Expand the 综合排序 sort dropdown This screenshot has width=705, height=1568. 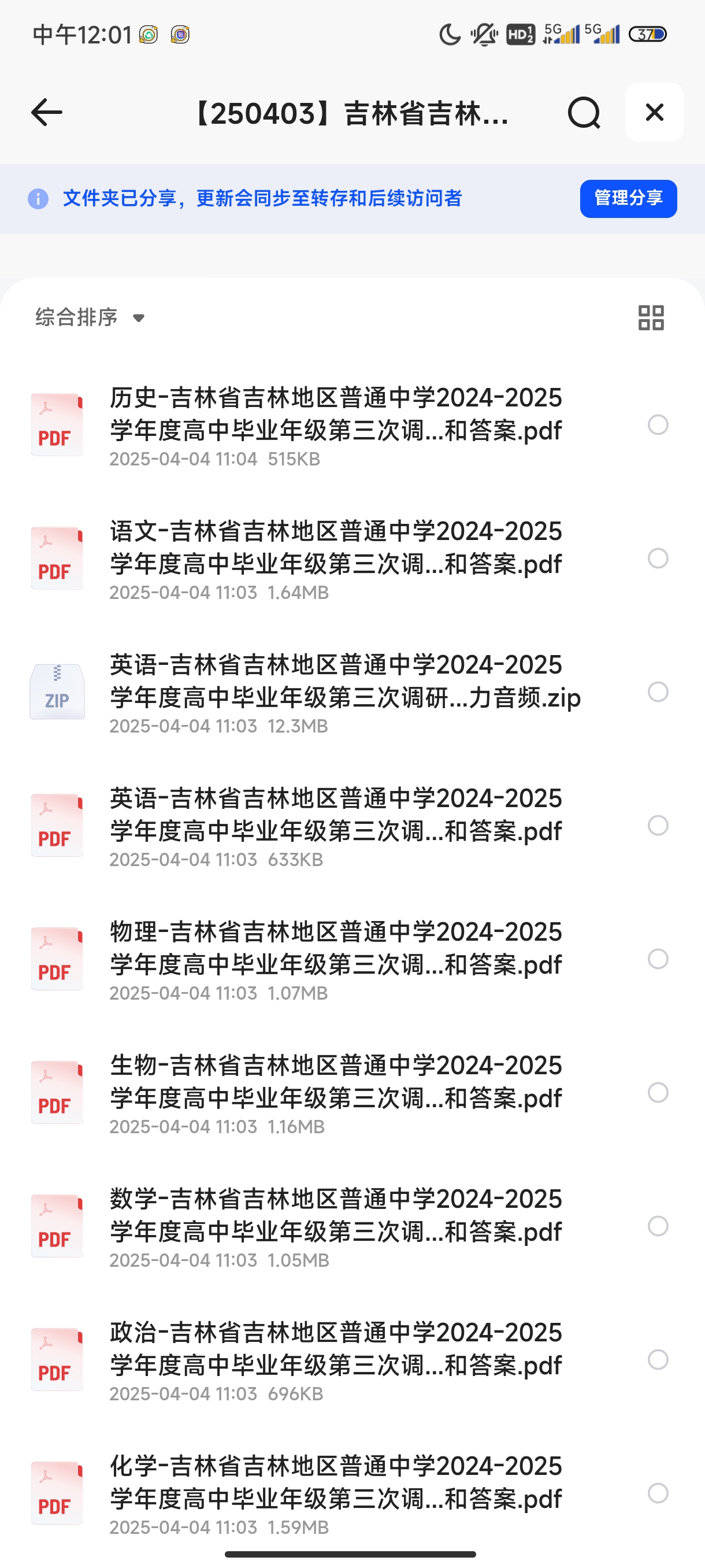coord(90,318)
